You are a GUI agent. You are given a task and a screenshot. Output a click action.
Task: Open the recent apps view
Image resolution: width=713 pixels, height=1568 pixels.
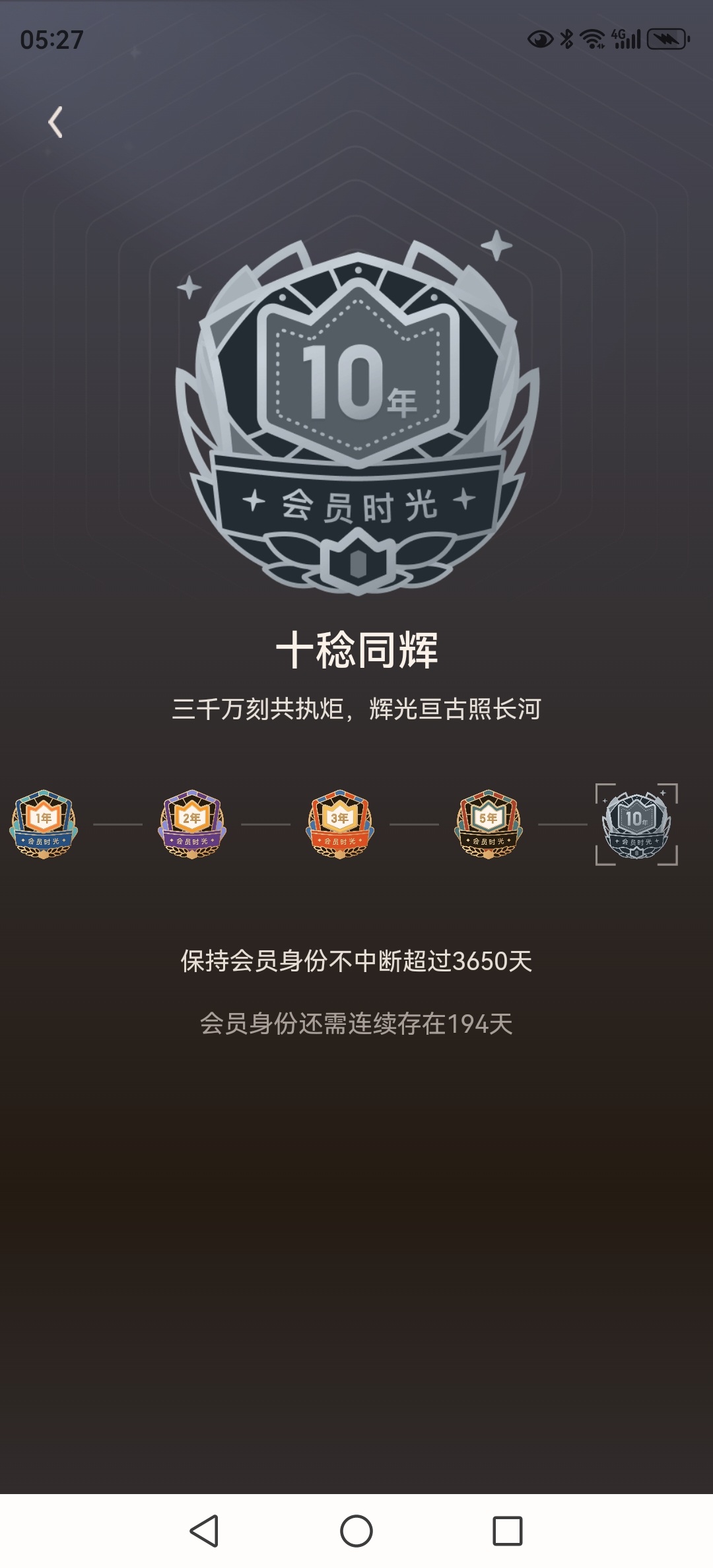[508, 1531]
